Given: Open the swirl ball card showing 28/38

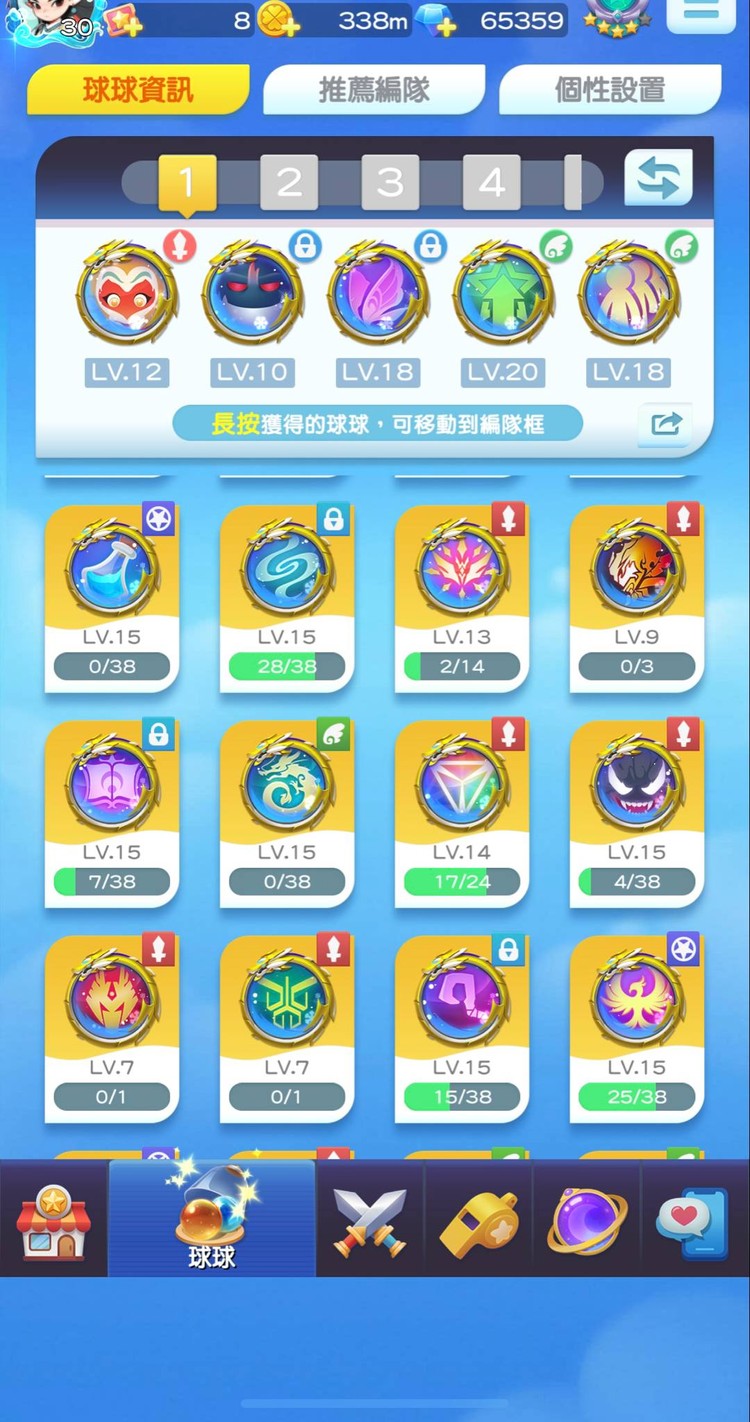Looking at the screenshot, I should 287,597.
